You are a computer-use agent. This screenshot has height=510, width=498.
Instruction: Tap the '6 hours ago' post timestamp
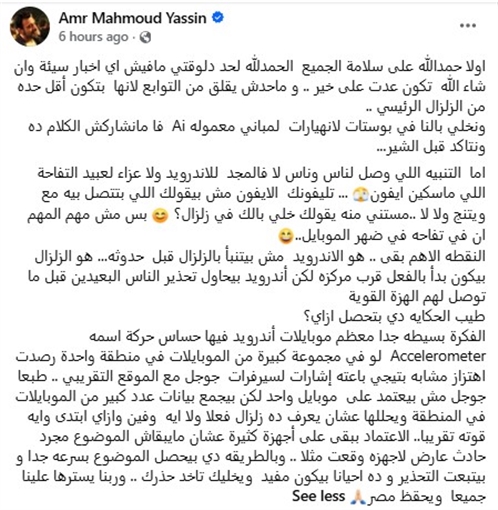coord(93,37)
